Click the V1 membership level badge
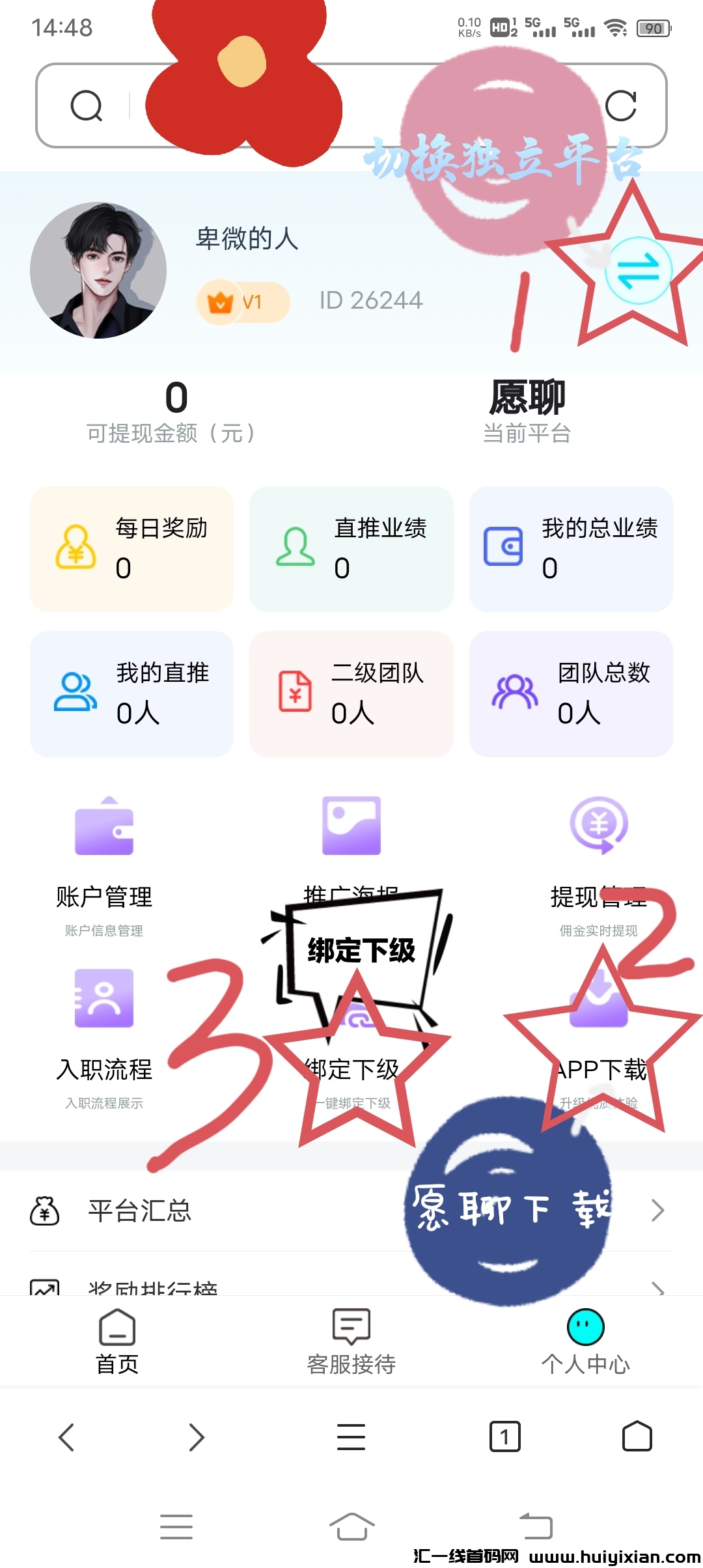Screen dimensions: 703x1568 242,302
